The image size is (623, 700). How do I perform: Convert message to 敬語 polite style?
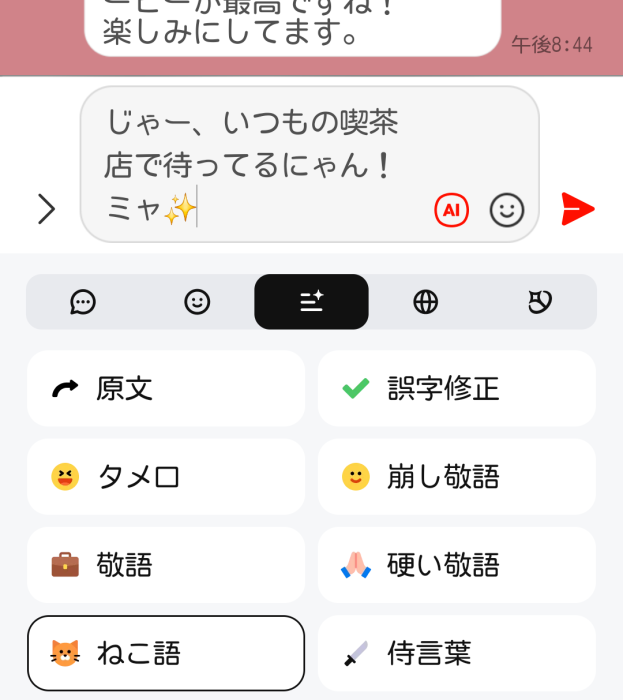click(166, 565)
